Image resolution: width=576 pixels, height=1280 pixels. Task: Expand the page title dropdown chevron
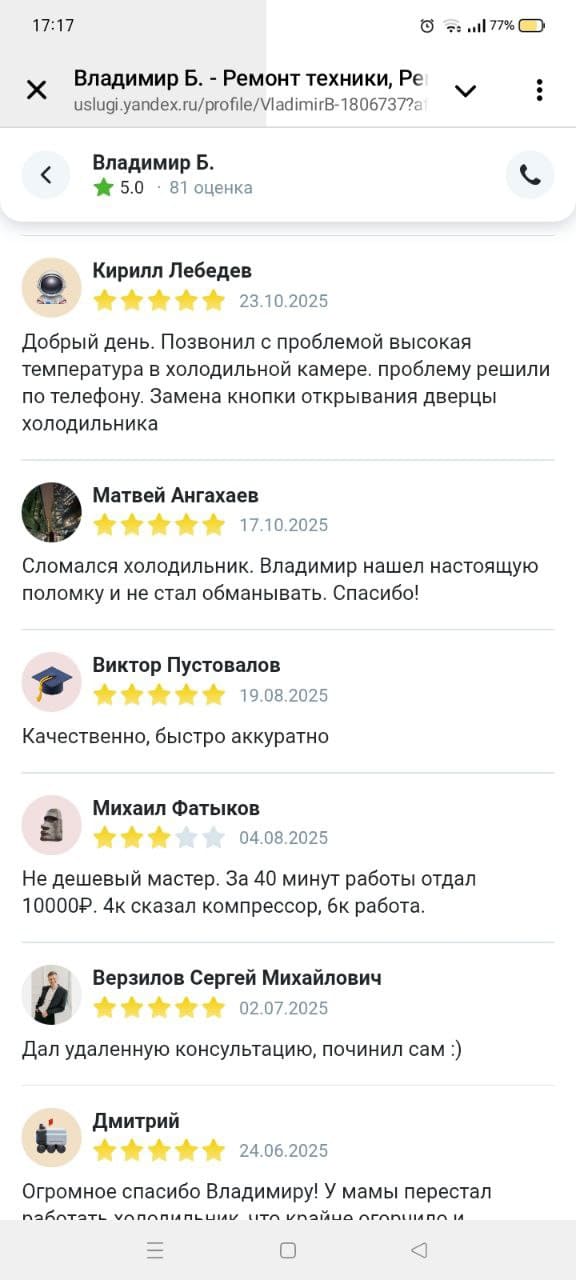pos(465,91)
